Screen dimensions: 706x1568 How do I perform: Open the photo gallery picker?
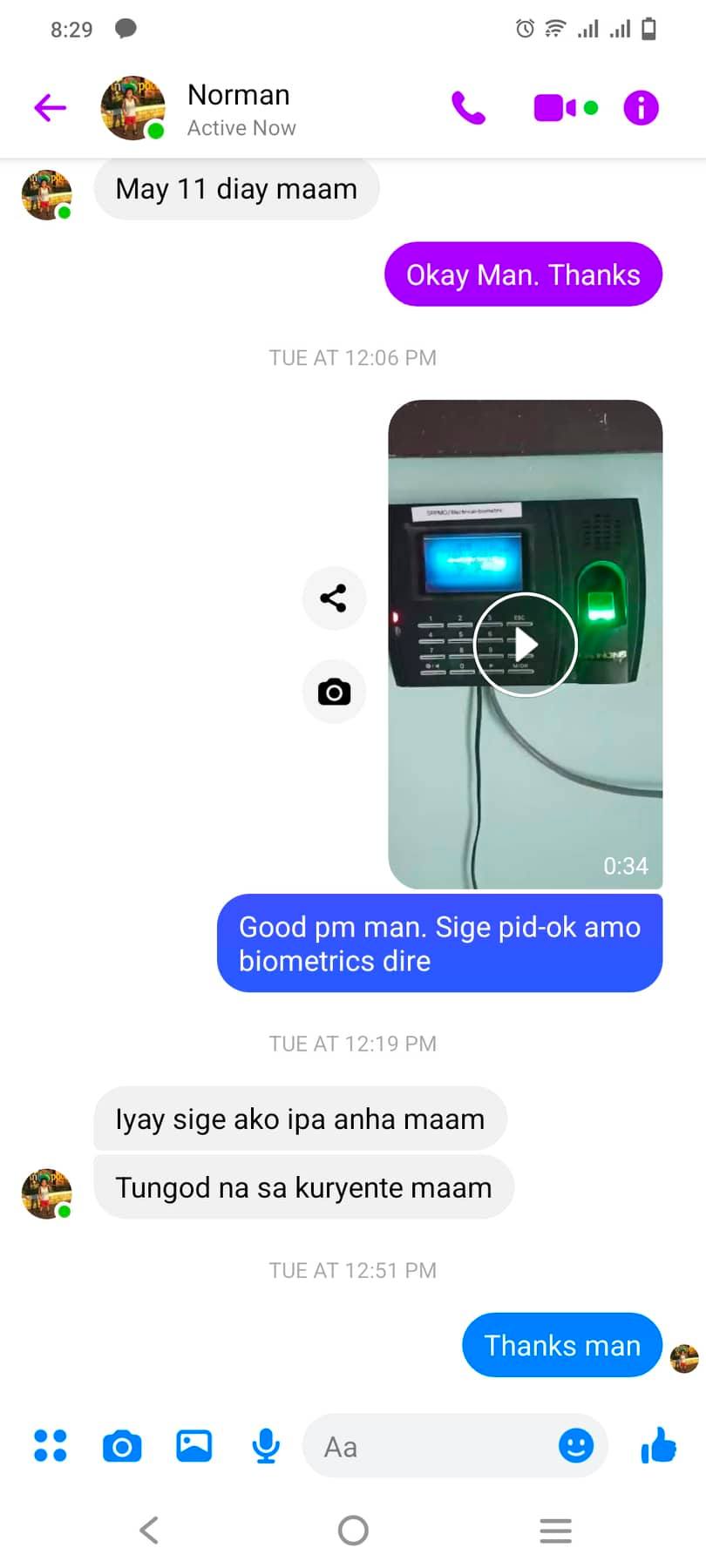pos(193,1446)
